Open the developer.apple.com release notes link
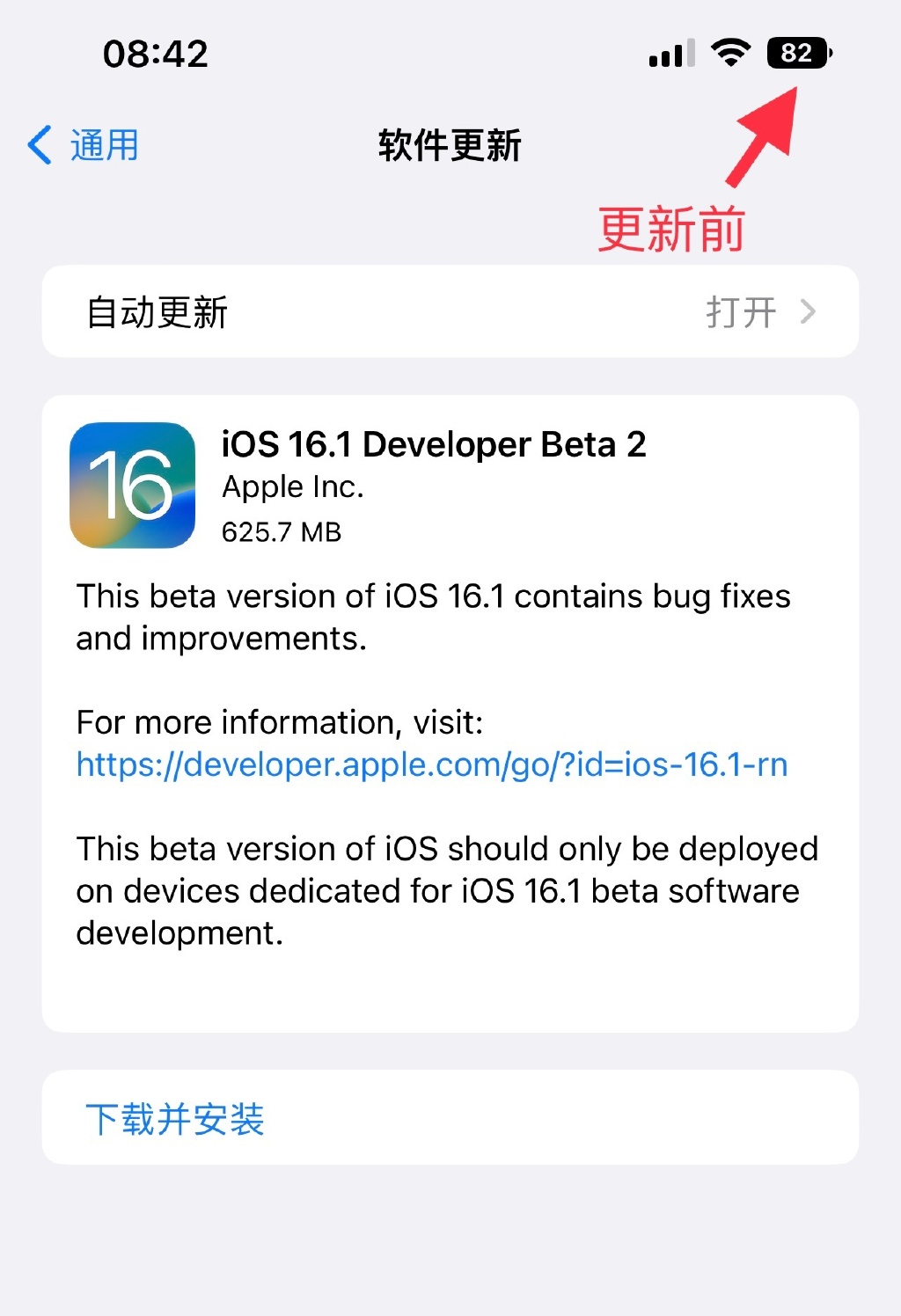The image size is (901, 1316). tap(431, 764)
